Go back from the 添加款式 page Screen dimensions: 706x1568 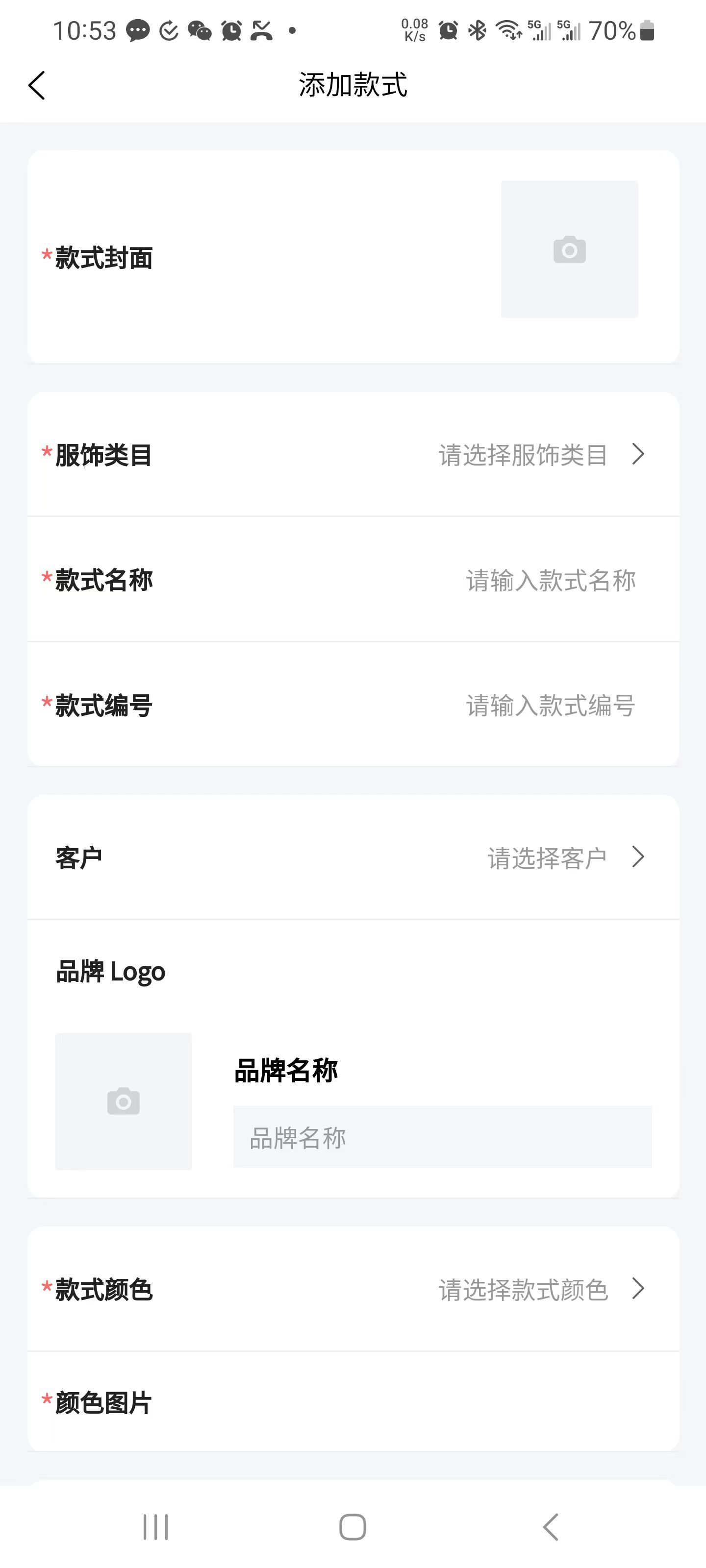37,85
